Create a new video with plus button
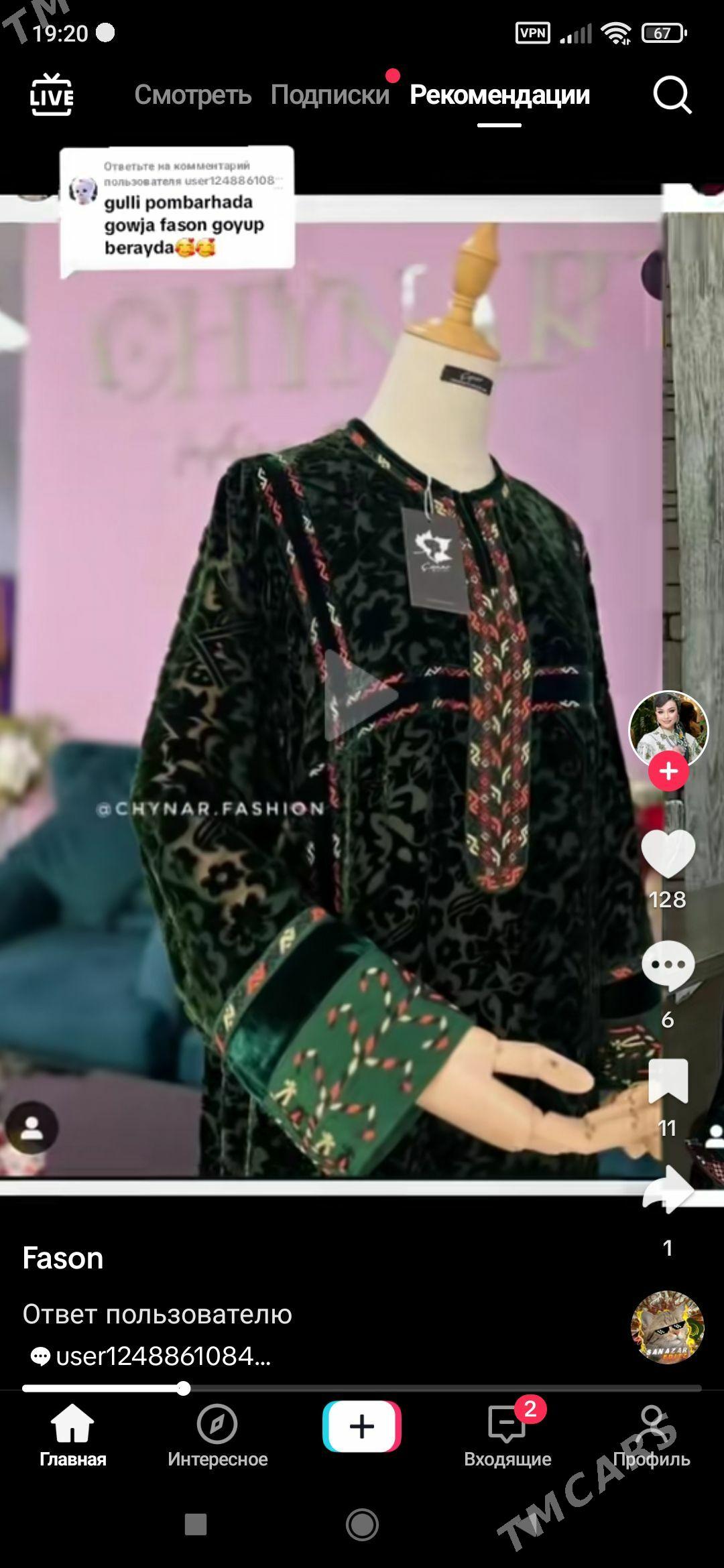Viewport: 724px width, 1568px height. pyautogui.click(x=362, y=1427)
